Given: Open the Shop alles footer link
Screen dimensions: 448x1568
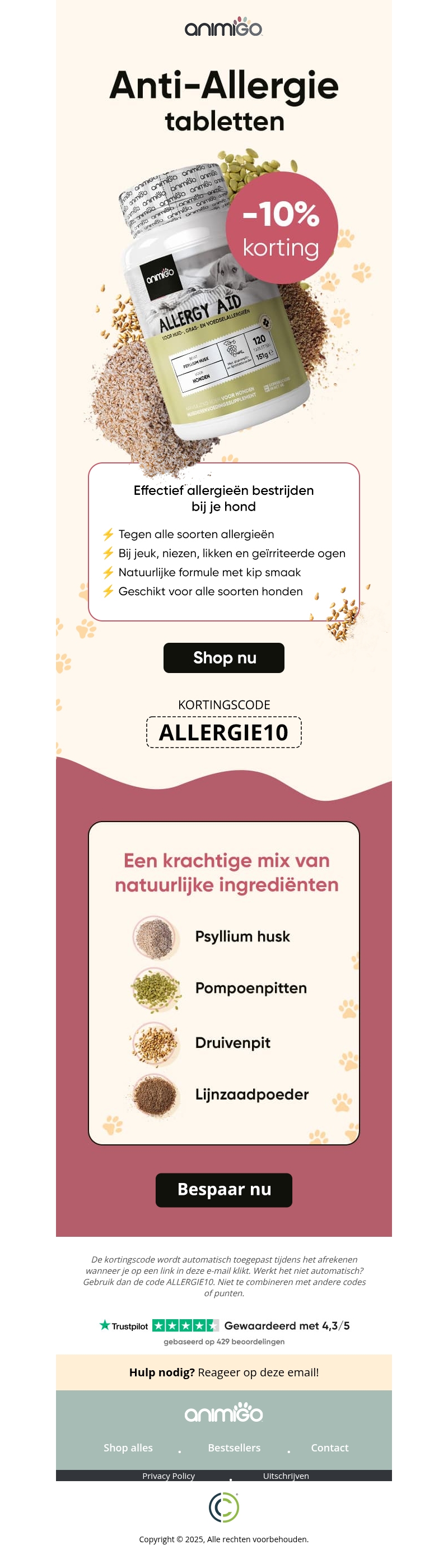Looking at the screenshot, I should point(128,1447).
